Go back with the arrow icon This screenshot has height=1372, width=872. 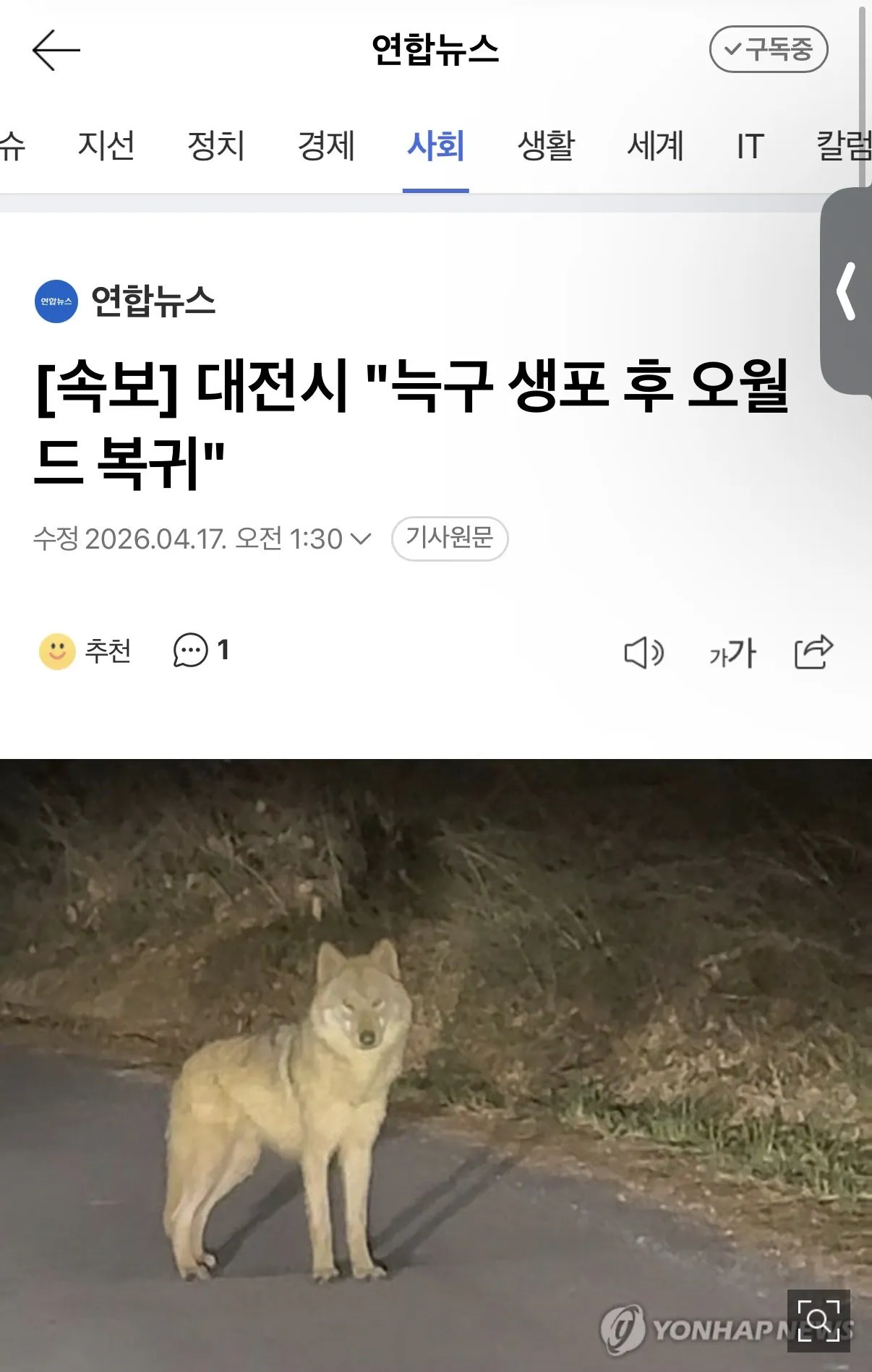[x=56, y=50]
